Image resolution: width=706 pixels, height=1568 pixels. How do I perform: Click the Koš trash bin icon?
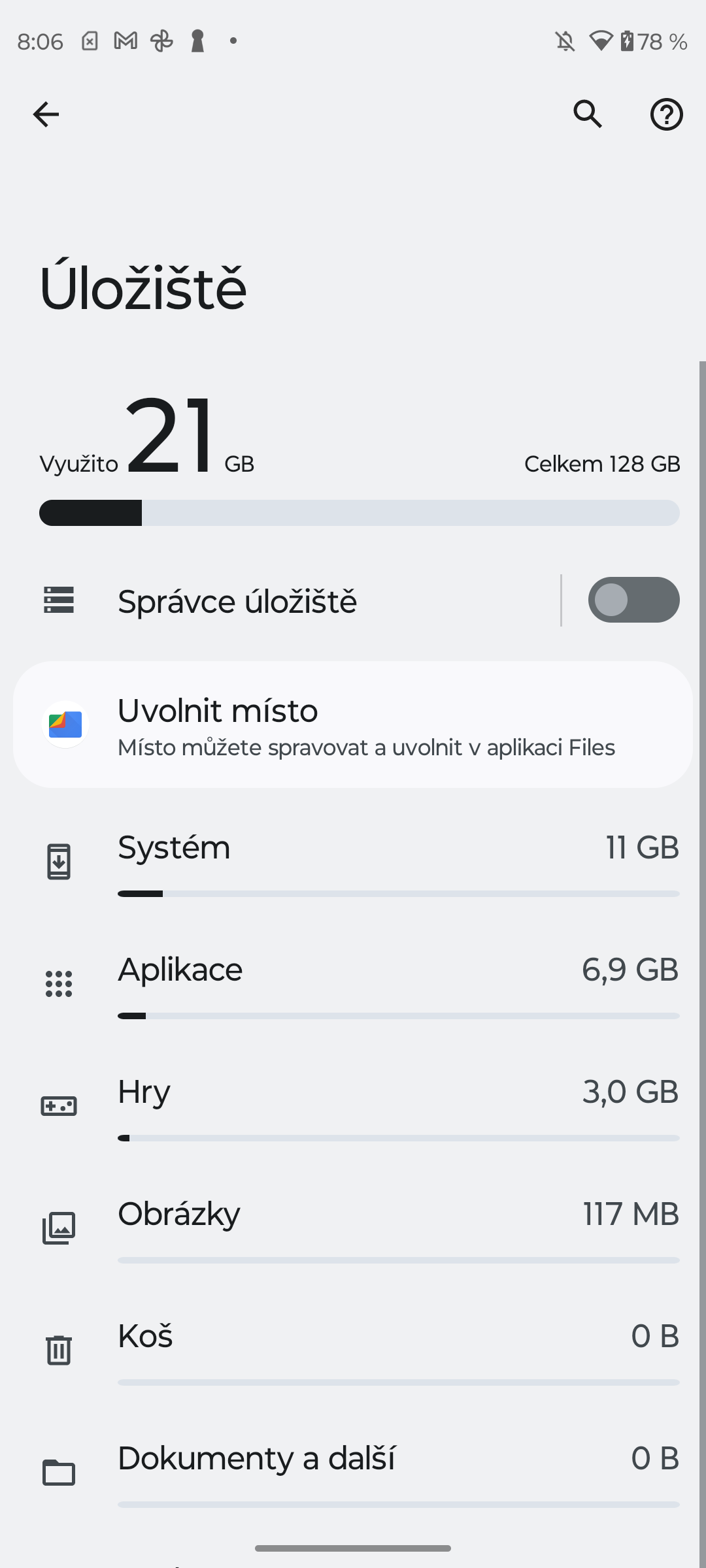click(58, 1350)
